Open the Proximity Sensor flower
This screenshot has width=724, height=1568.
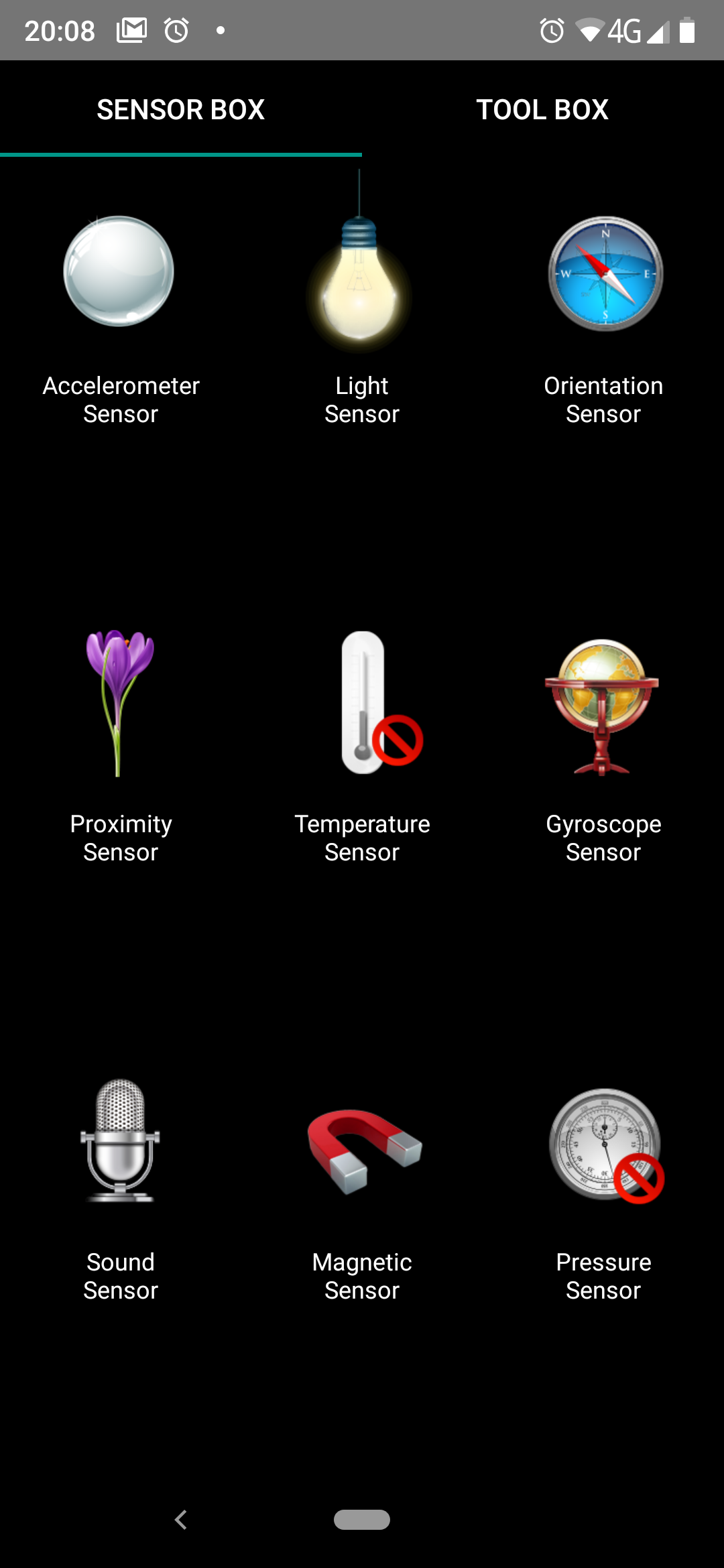119,703
